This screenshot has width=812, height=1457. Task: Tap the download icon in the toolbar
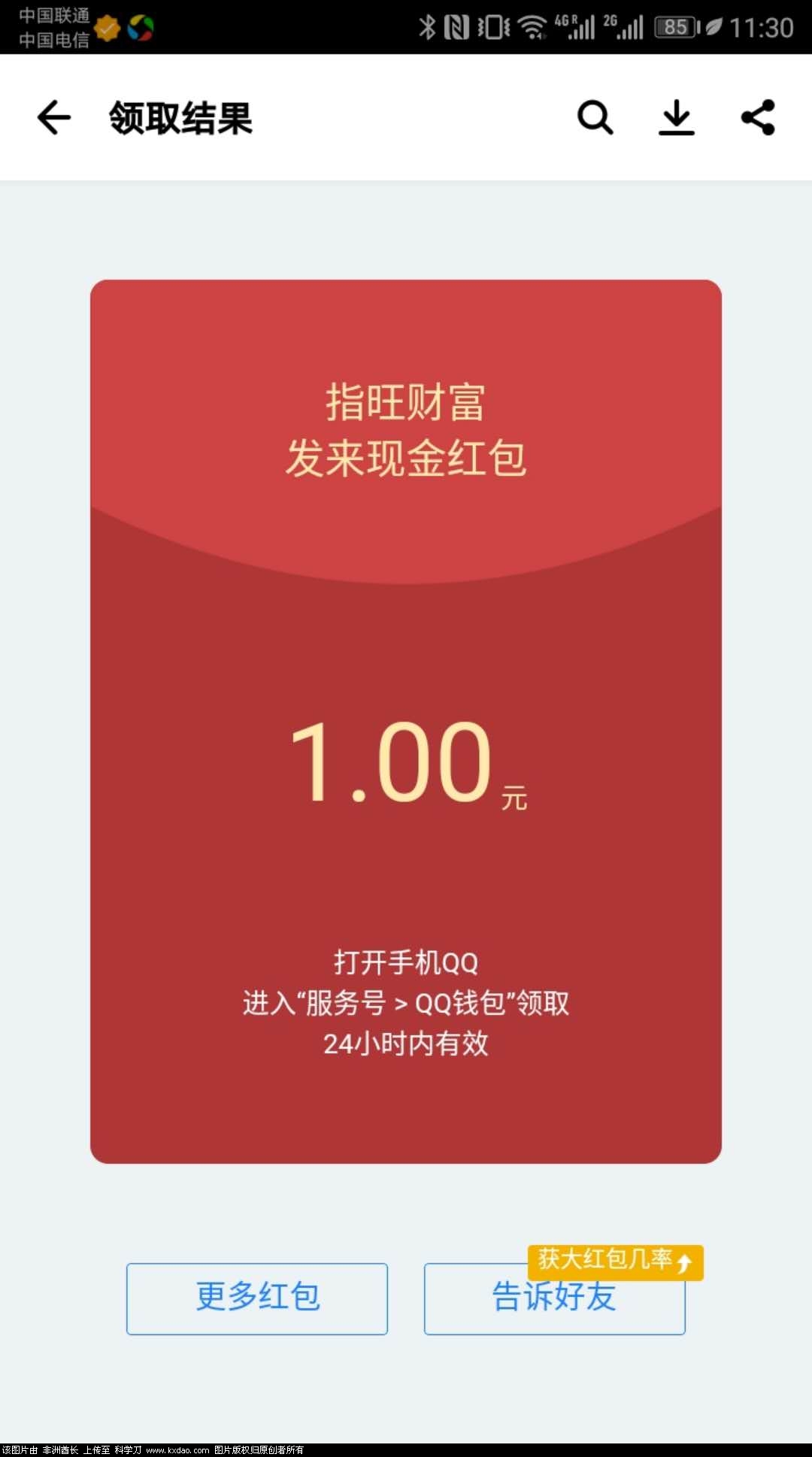(x=677, y=118)
